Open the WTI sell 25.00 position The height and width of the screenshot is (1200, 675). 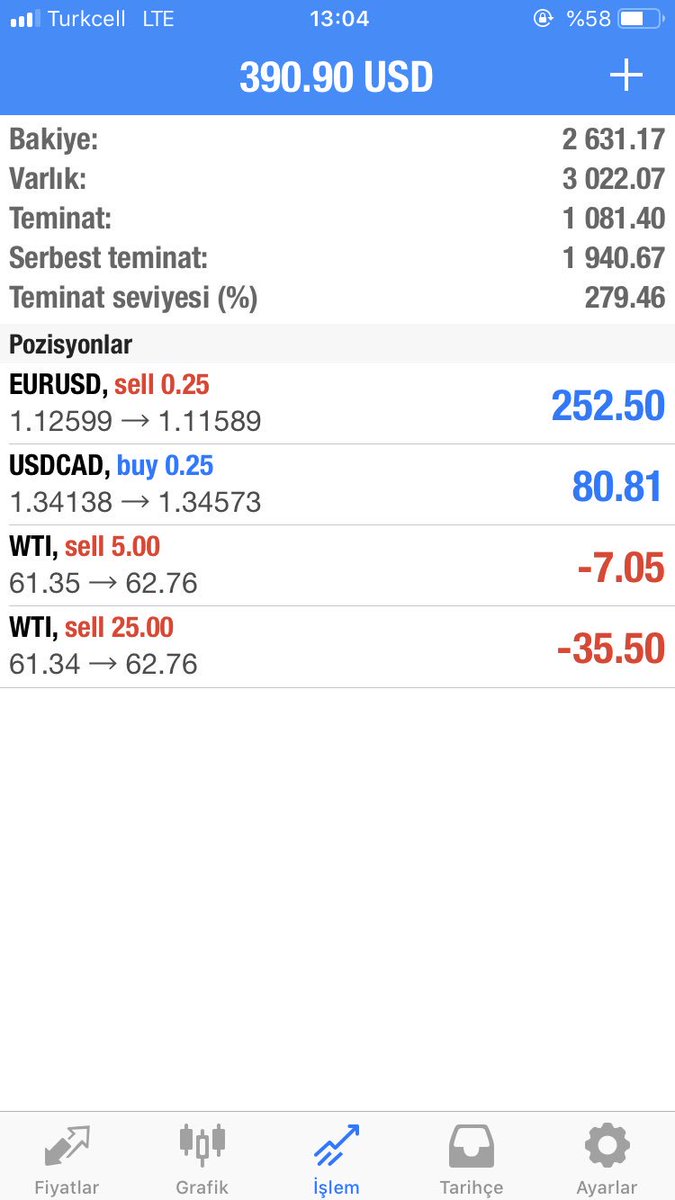pos(337,647)
